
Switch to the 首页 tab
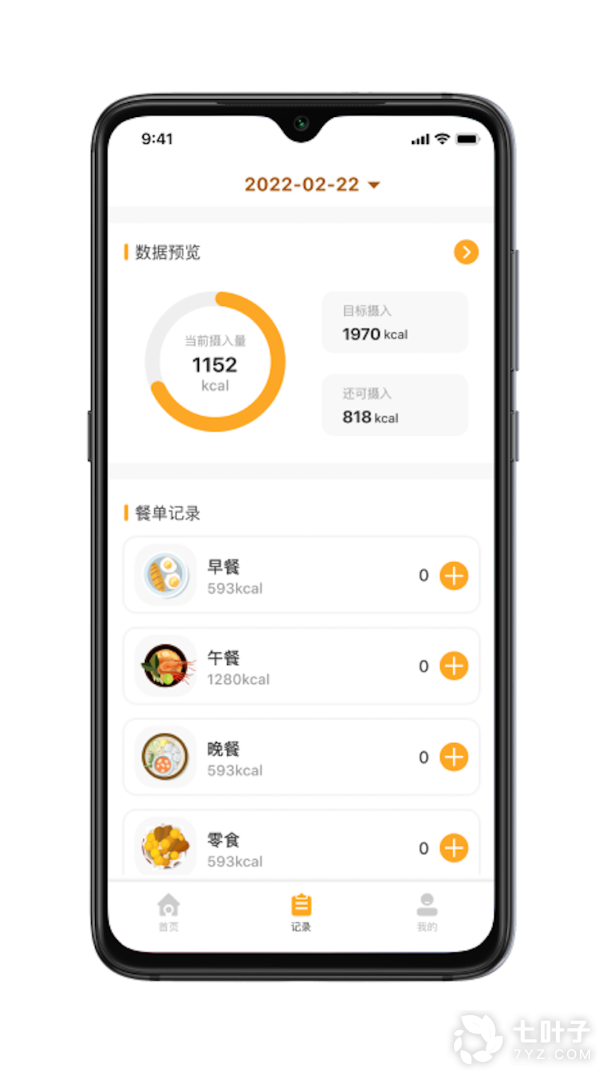pos(169,912)
